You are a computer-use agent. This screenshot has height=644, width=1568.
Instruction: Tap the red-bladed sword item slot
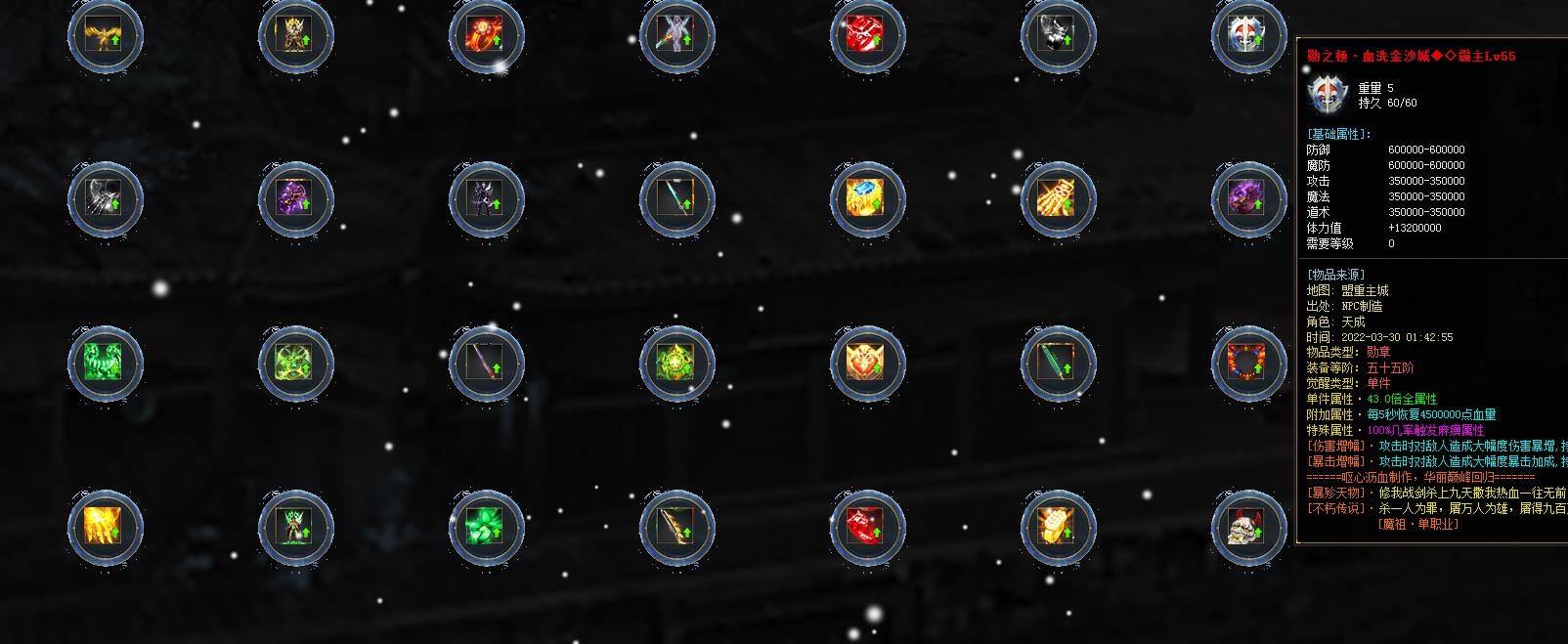[486, 362]
